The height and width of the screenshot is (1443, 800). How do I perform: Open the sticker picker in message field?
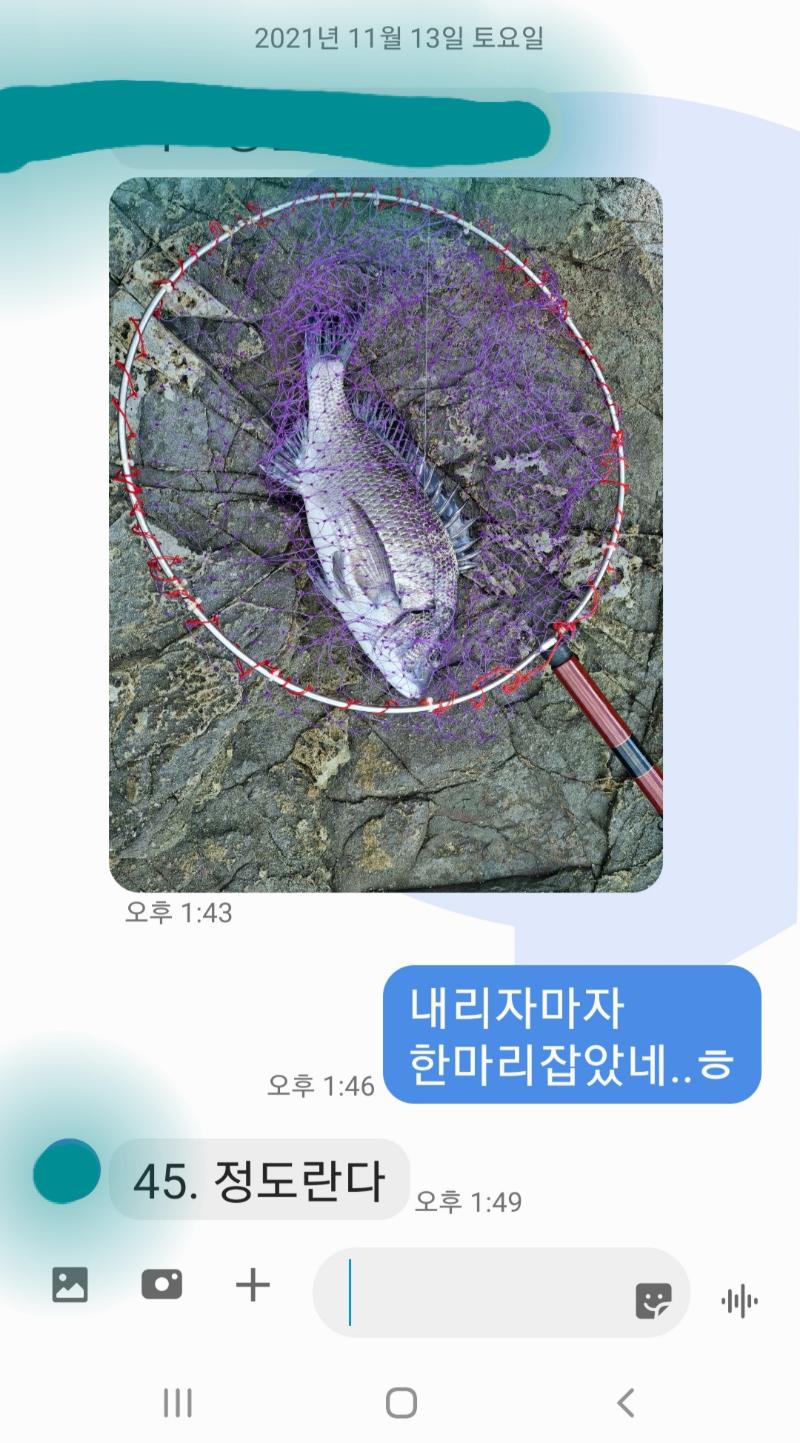click(654, 1300)
